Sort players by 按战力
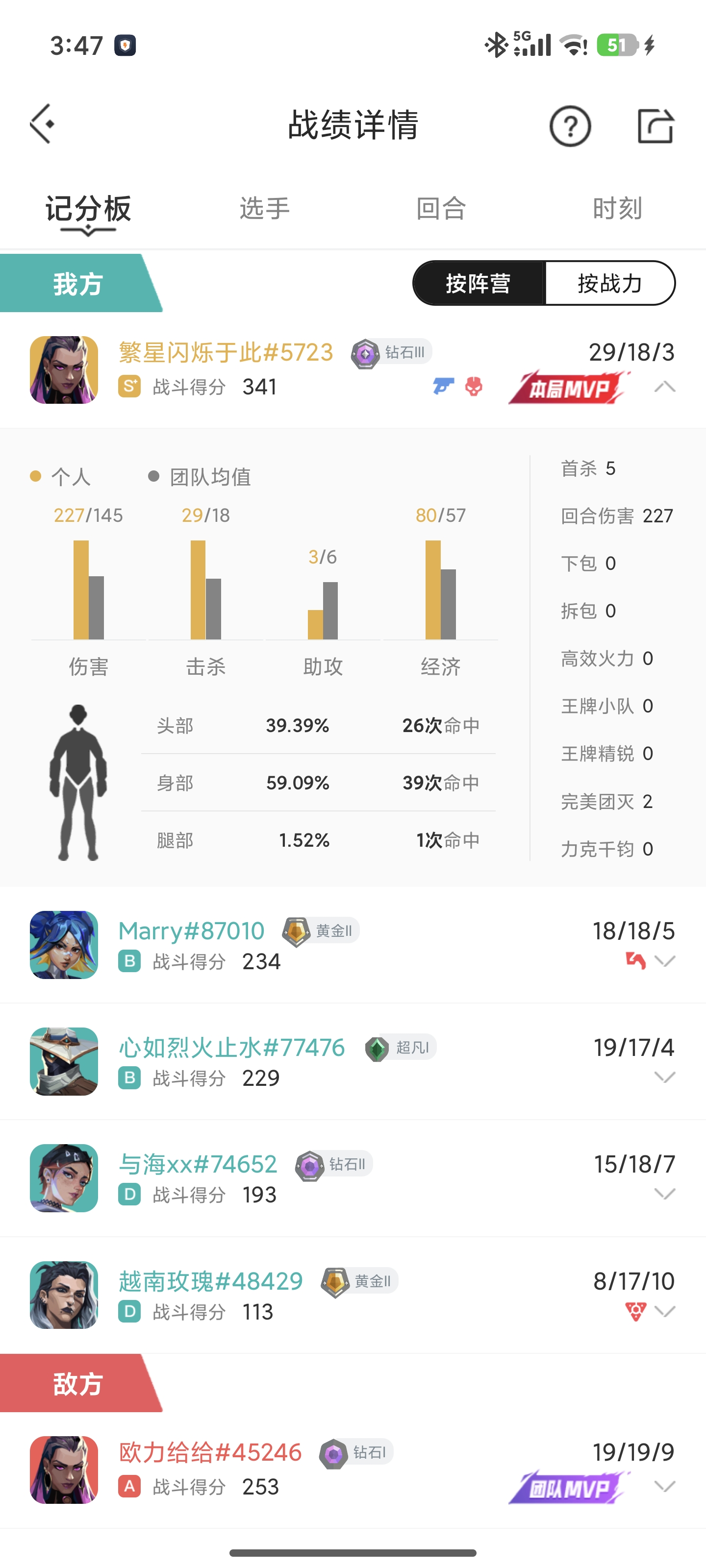This screenshot has width=706, height=1568. click(610, 283)
